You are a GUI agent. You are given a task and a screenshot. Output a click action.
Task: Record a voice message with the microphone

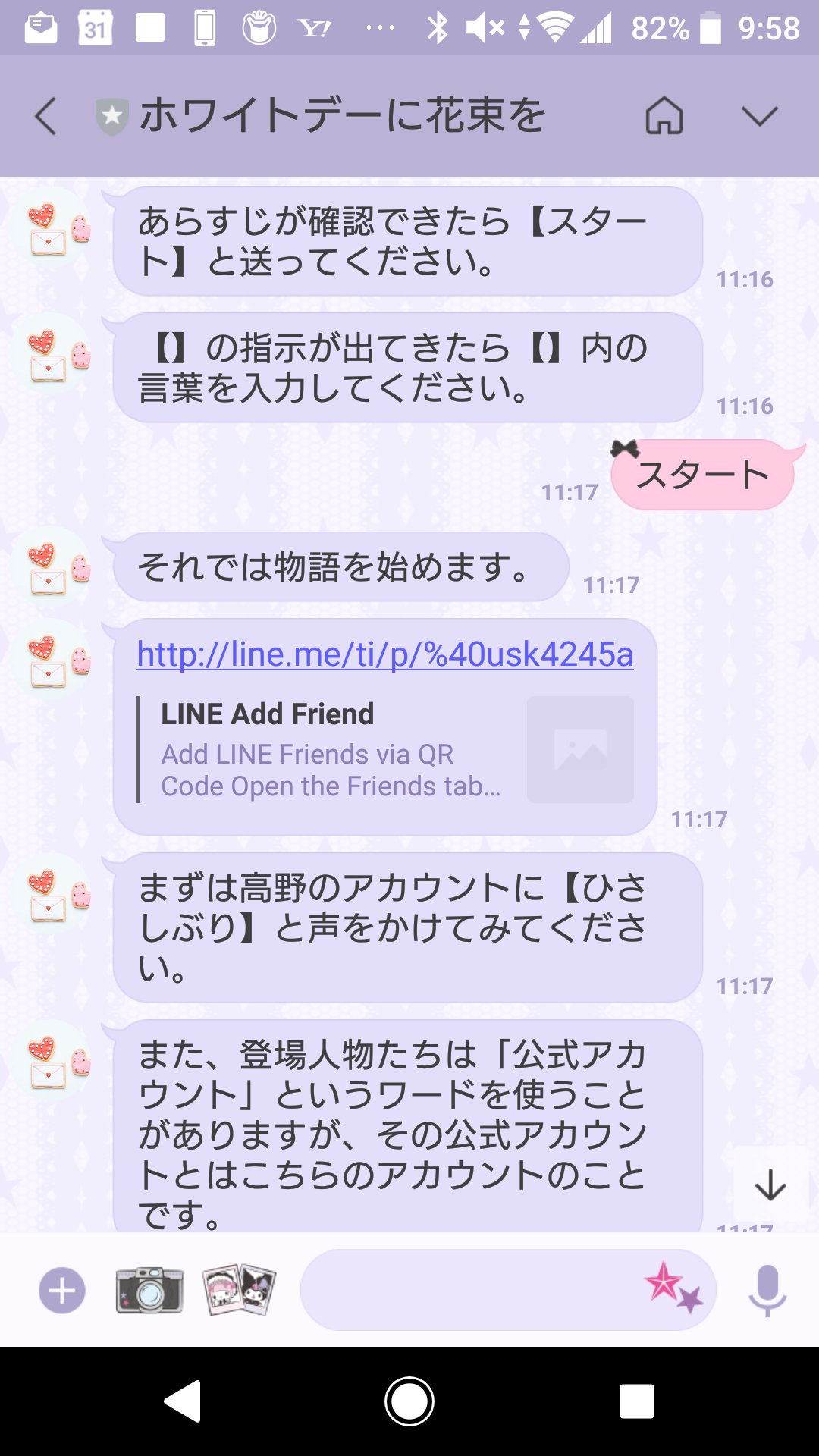pos(767,1290)
